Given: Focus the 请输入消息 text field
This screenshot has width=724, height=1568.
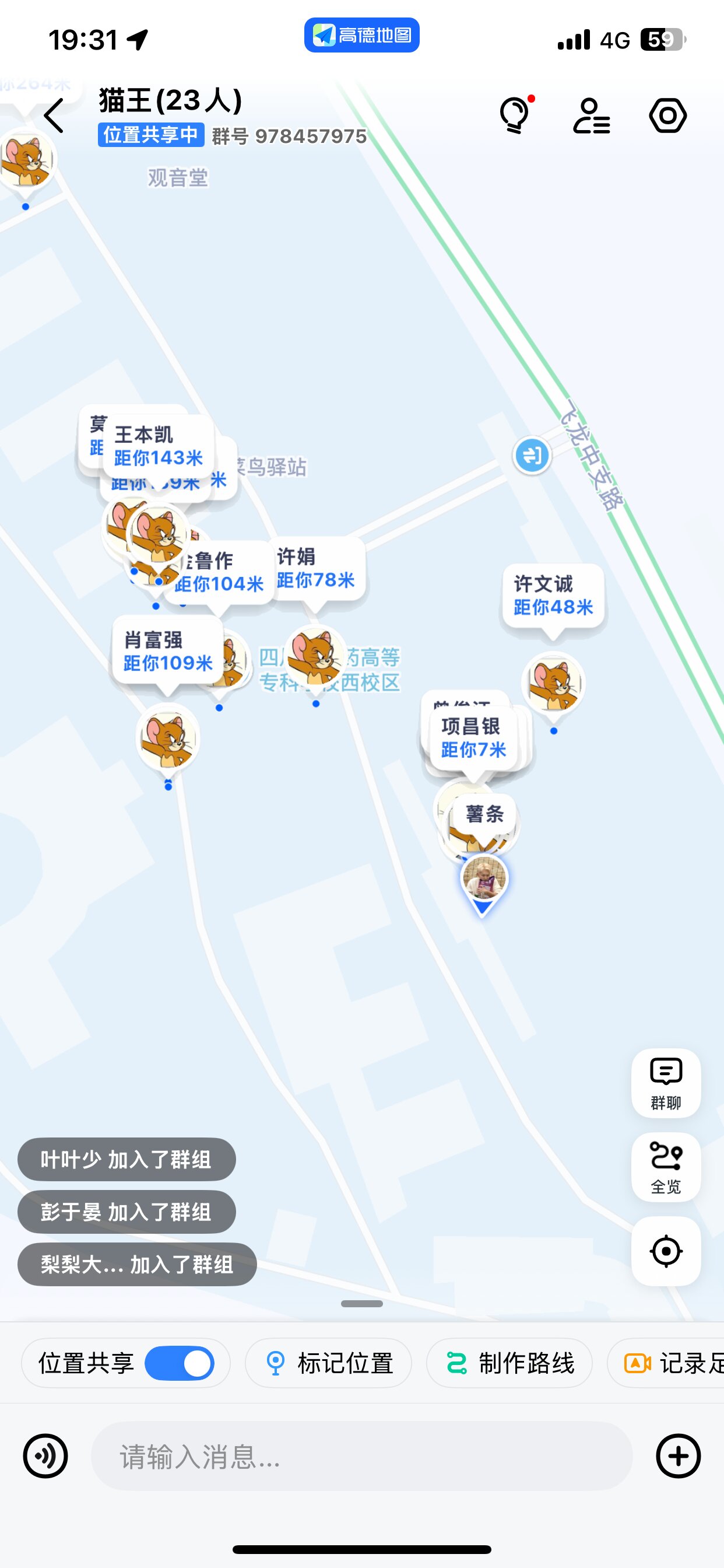Looking at the screenshot, I should (x=361, y=1456).
